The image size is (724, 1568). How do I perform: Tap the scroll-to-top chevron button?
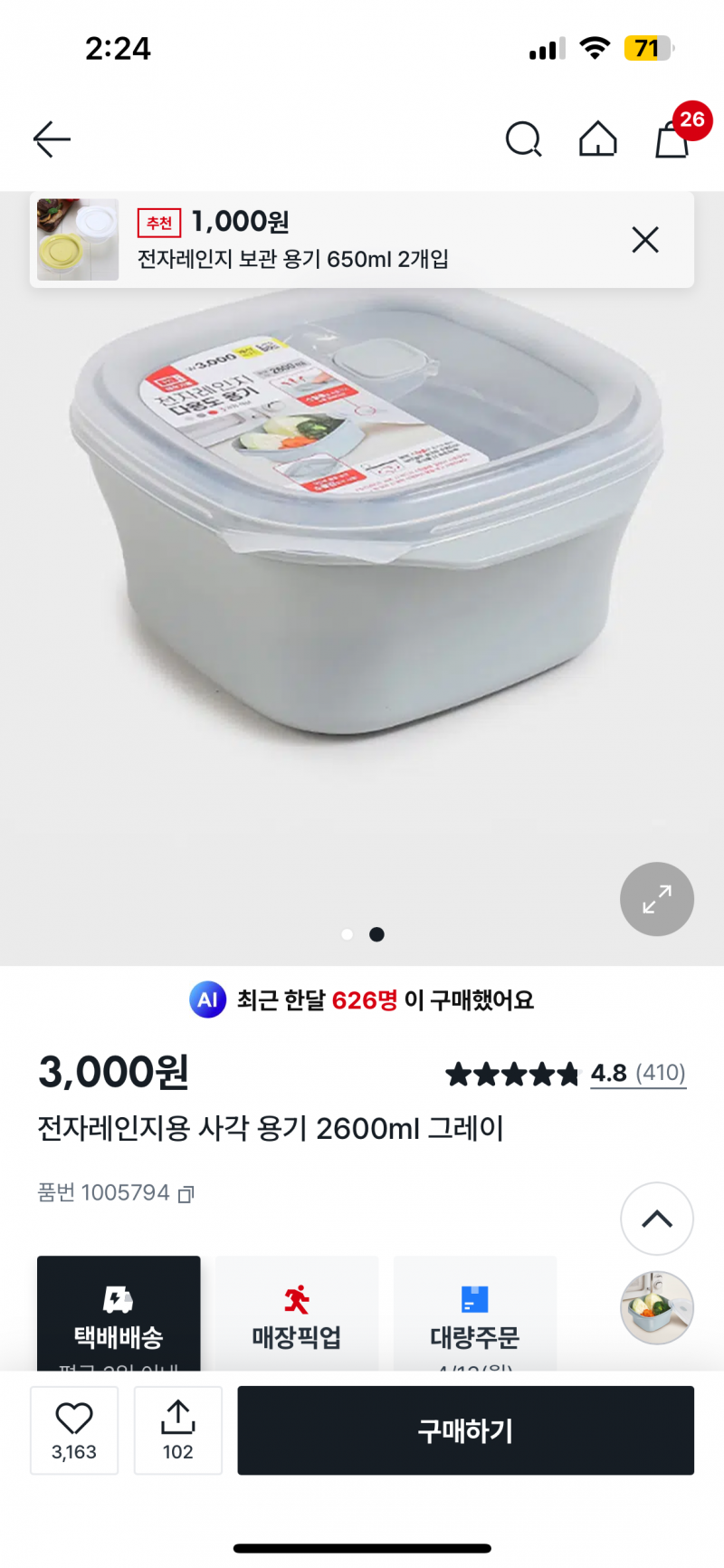pos(657,1219)
